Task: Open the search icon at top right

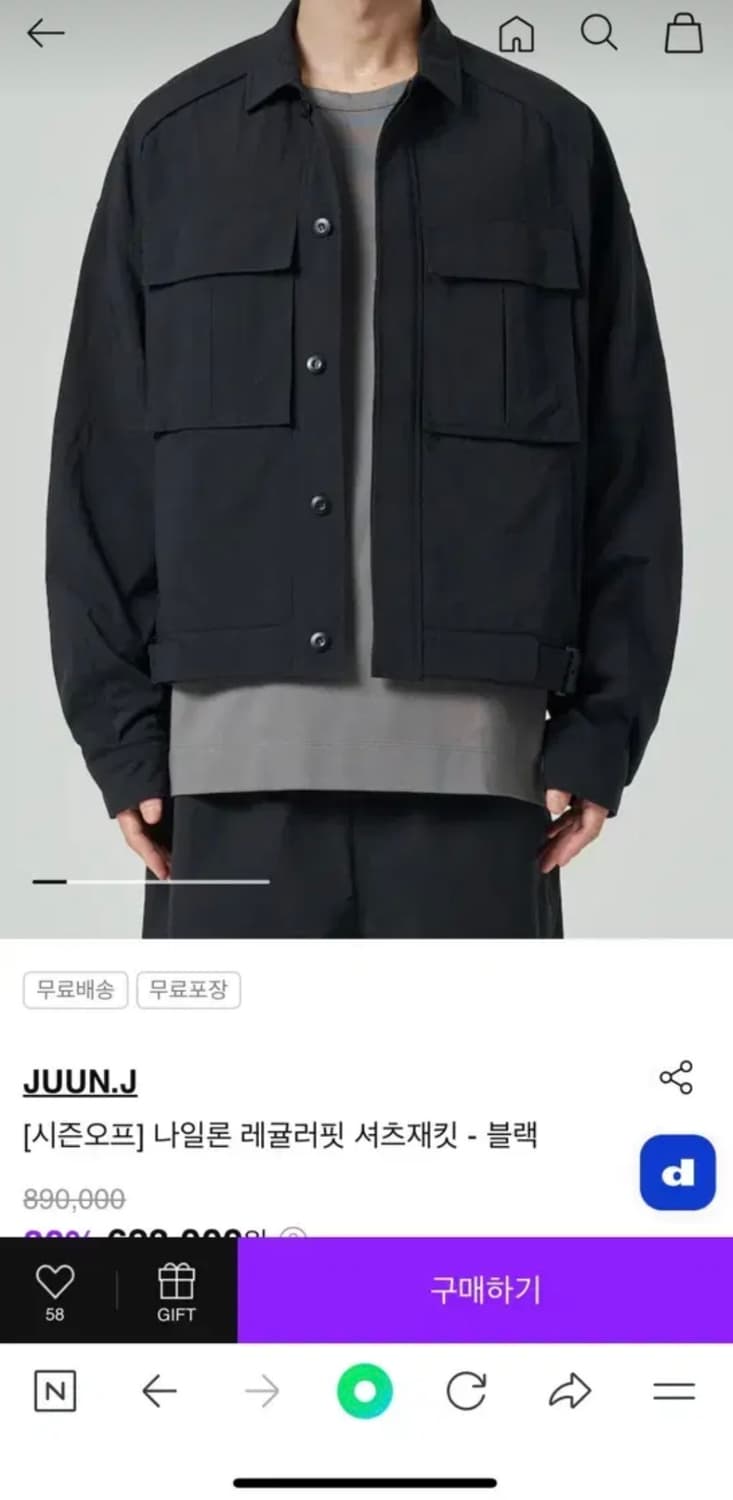Action: point(600,33)
